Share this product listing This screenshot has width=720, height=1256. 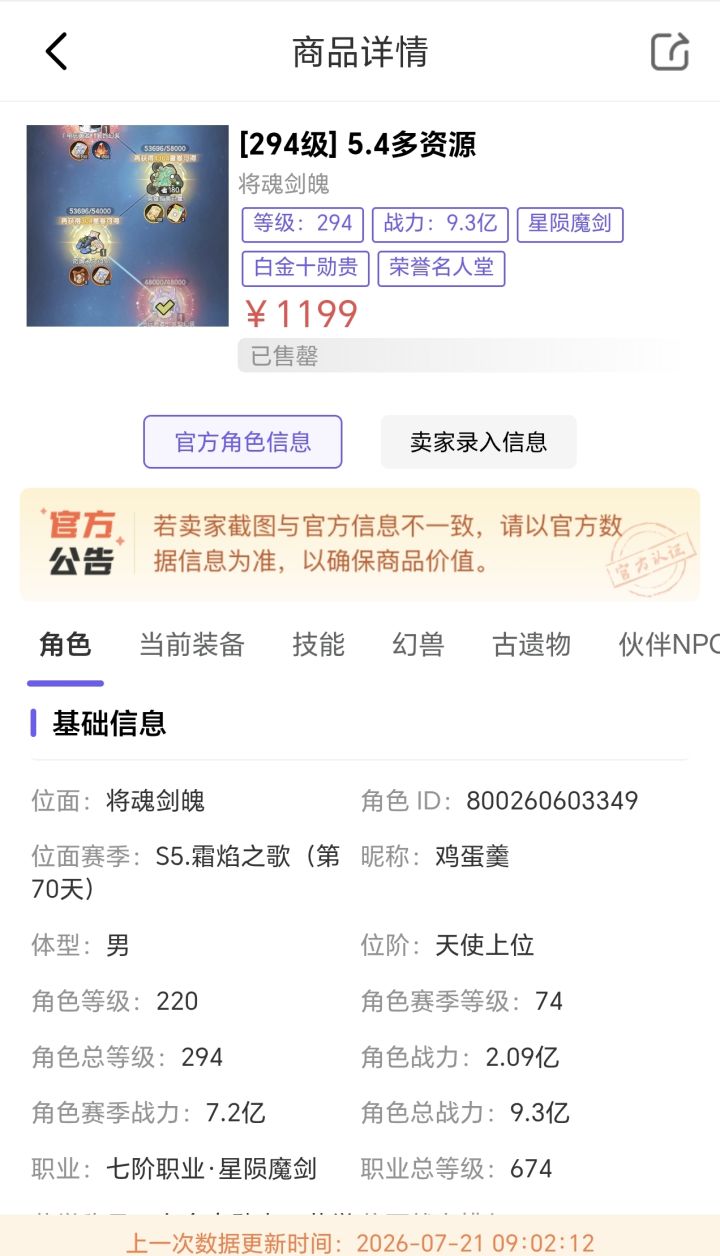tap(670, 51)
